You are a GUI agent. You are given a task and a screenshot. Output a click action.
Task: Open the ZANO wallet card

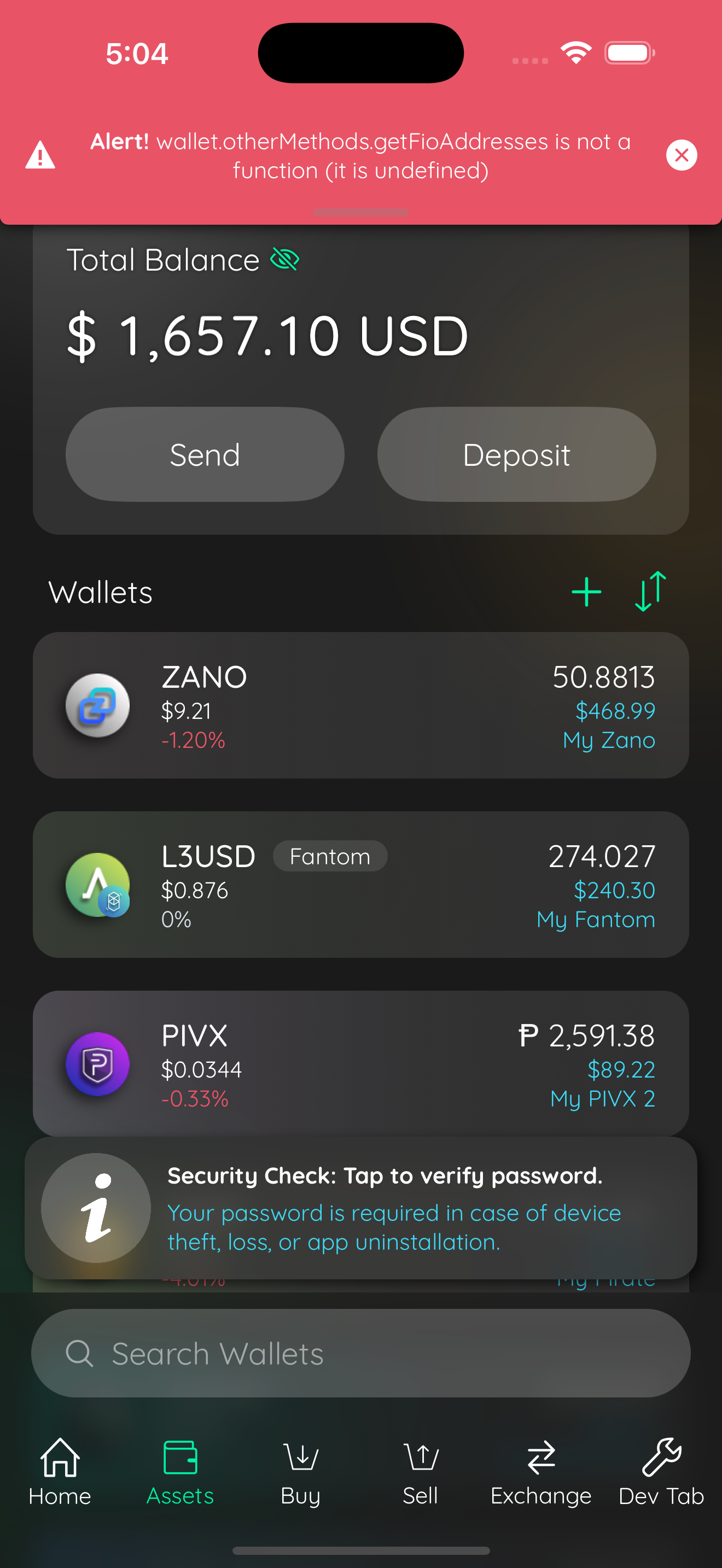tap(361, 705)
